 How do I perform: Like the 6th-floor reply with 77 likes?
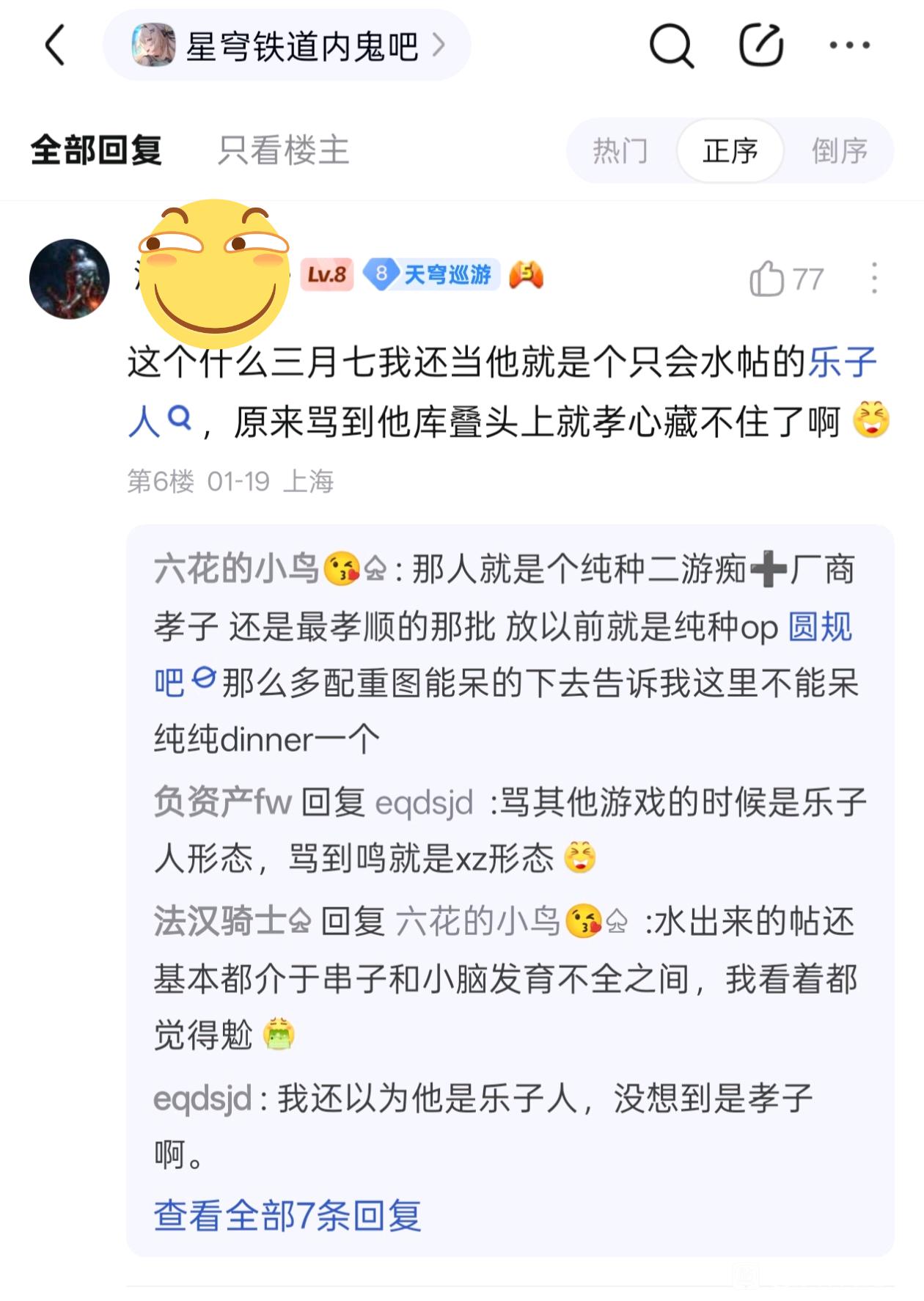(786, 279)
